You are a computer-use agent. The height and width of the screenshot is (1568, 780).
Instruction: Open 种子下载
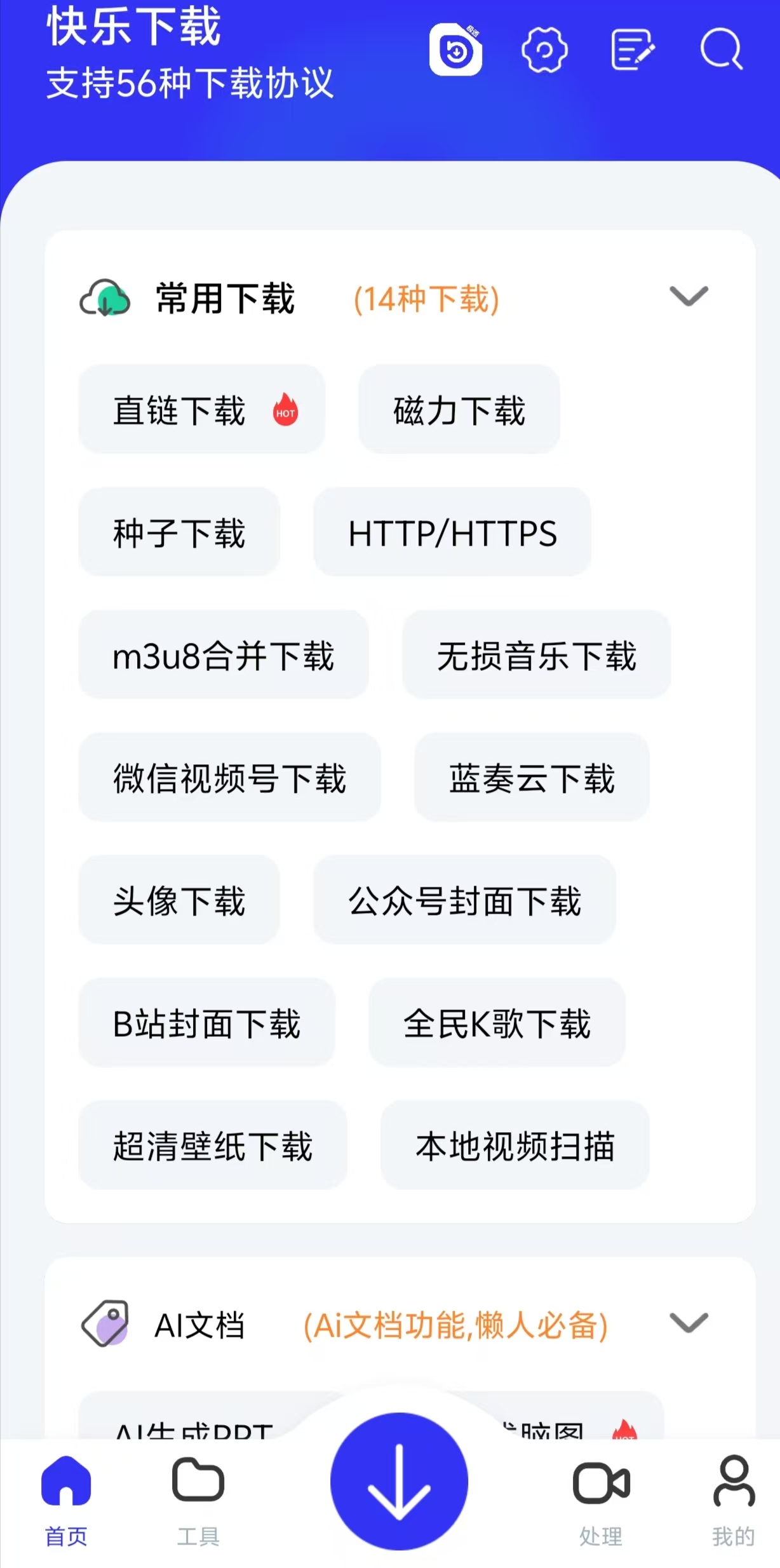coord(178,532)
